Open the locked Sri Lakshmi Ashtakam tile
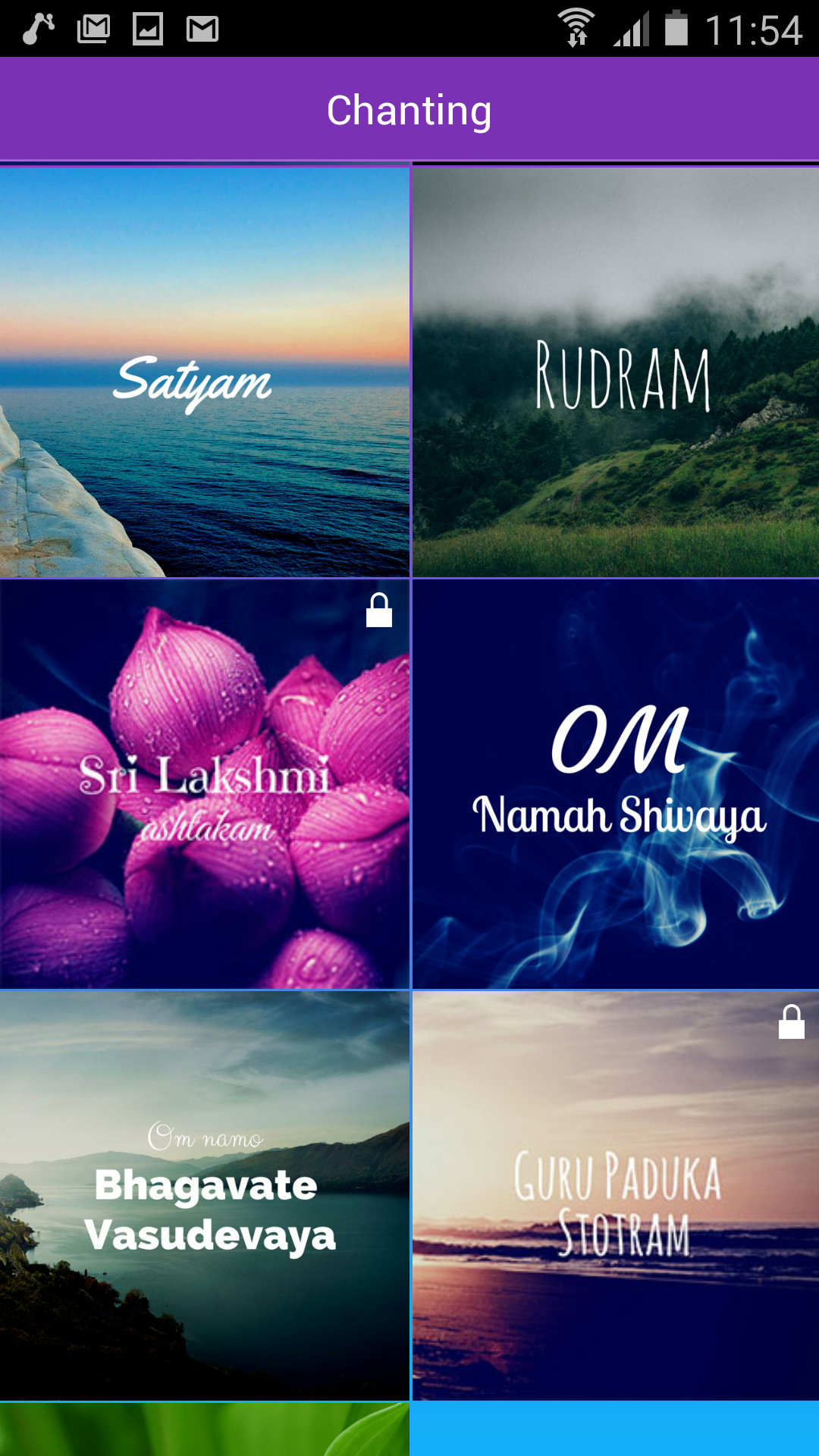819x1456 pixels. pos(205,784)
